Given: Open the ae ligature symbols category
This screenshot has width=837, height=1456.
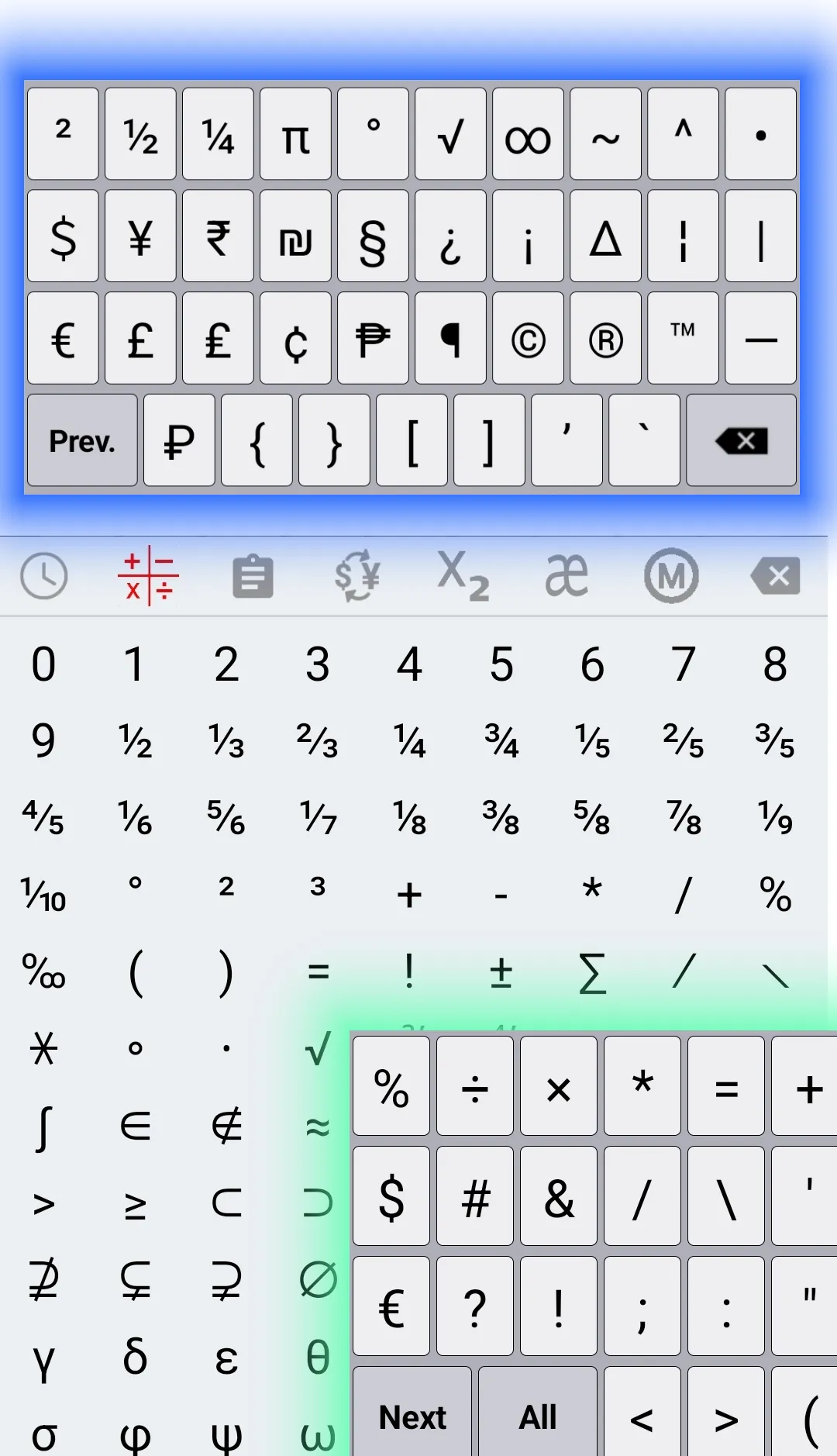Looking at the screenshot, I should coord(567,576).
